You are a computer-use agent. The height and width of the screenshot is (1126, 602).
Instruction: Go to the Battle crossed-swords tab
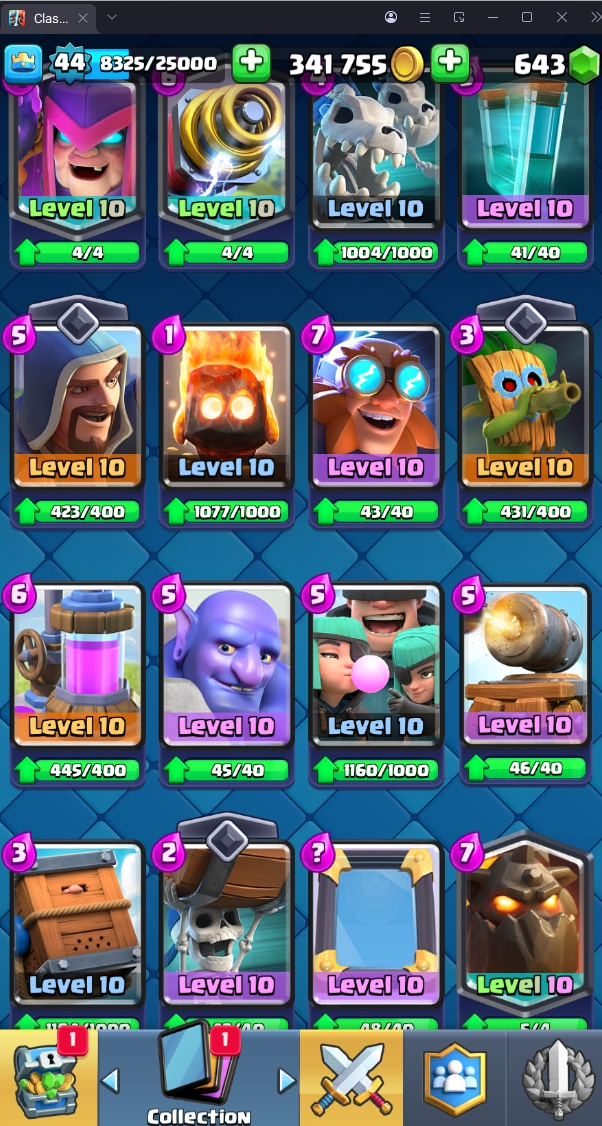point(352,1078)
